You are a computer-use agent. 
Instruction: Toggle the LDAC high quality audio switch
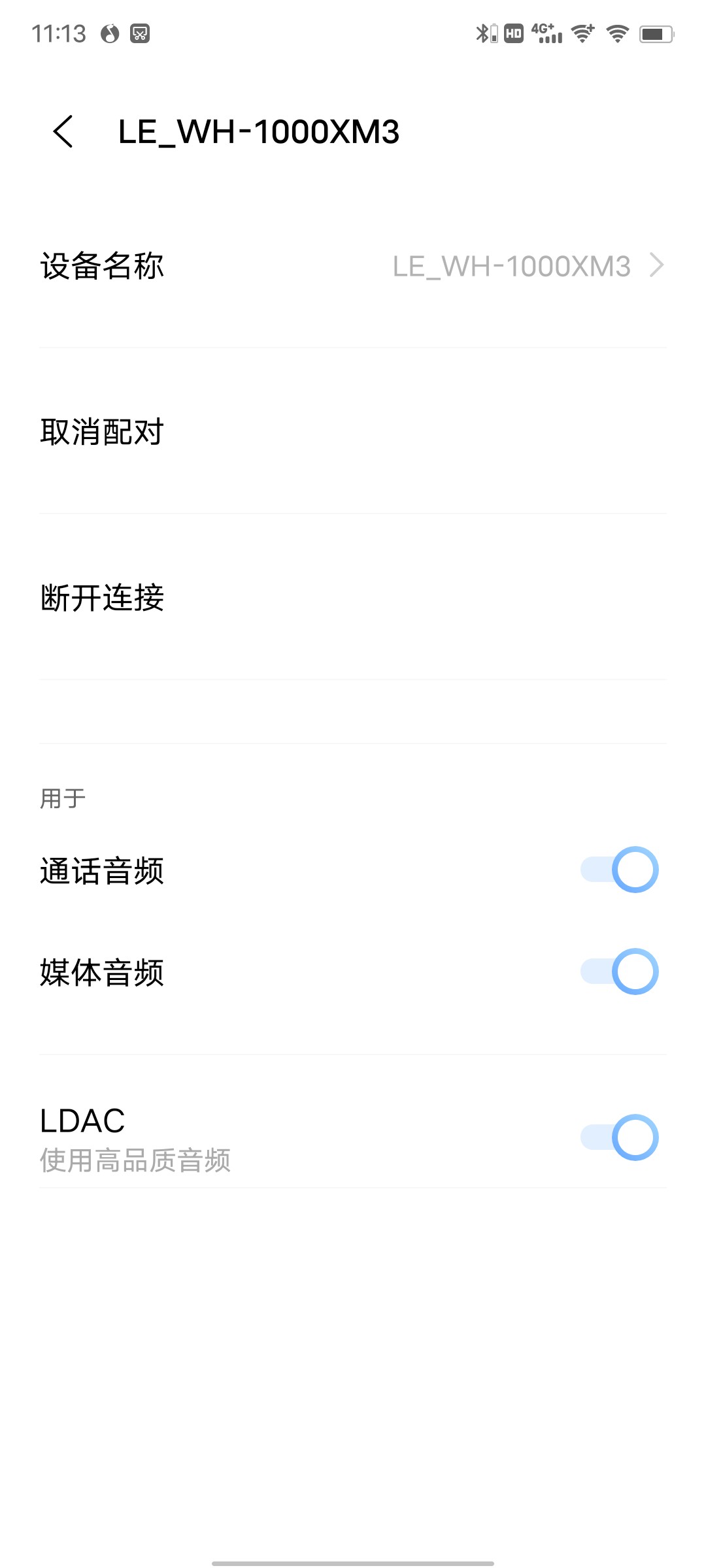pos(619,1137)
